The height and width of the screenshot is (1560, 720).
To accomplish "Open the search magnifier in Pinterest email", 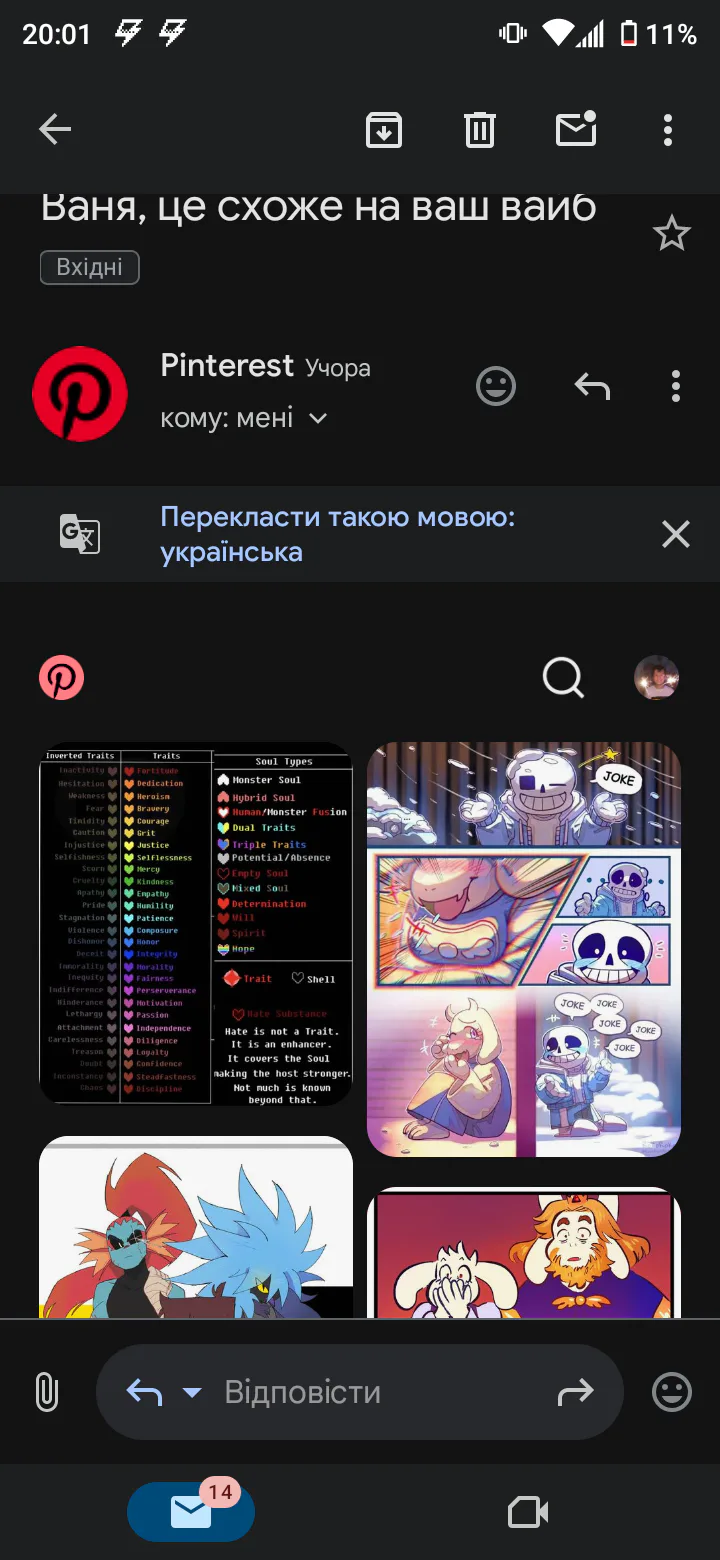I will pos(564,678).
